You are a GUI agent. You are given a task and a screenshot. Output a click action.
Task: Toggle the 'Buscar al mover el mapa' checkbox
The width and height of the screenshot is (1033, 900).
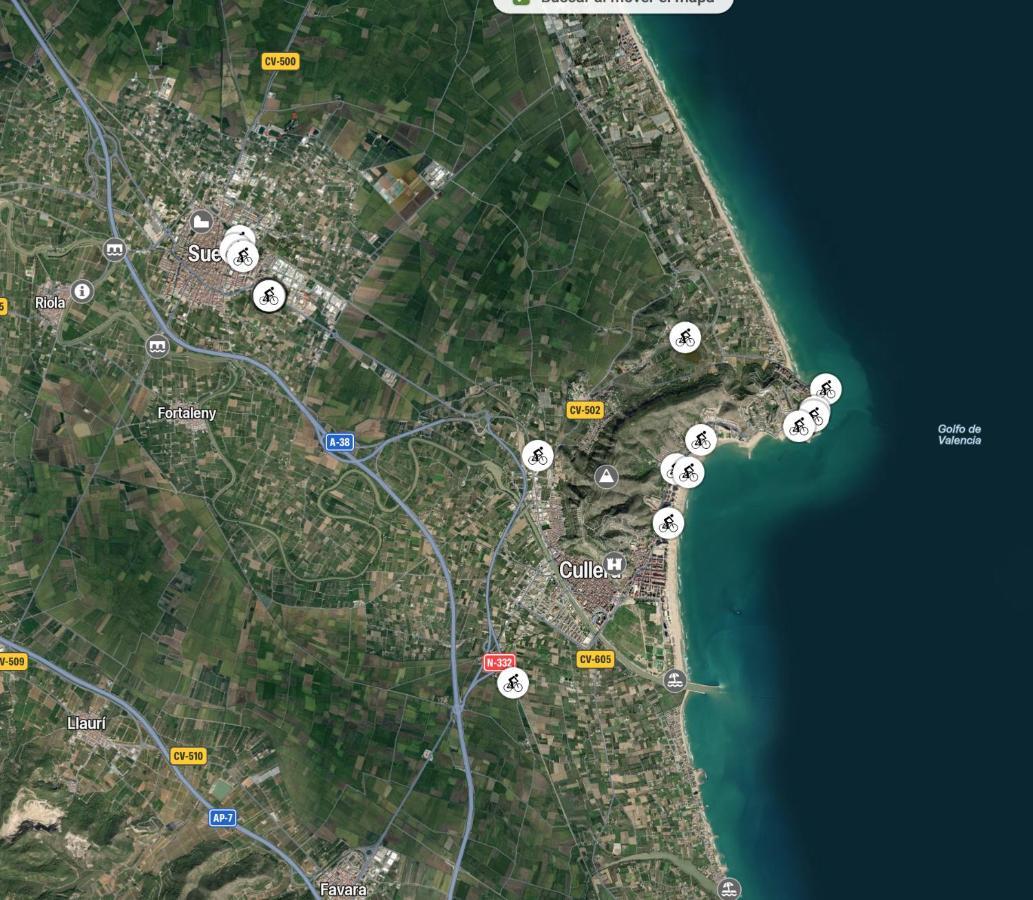coord(520,2)
